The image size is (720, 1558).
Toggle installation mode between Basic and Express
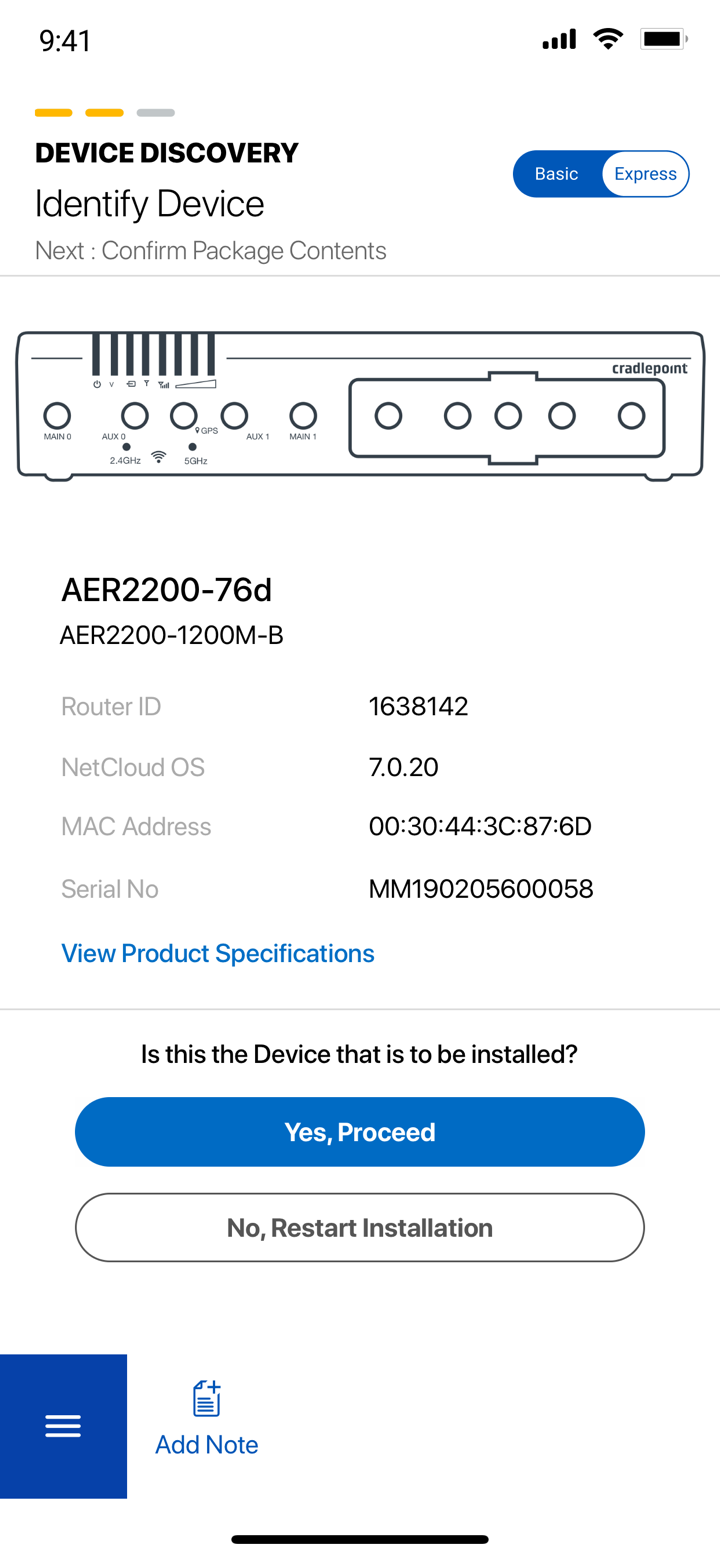tap(600, 173)
